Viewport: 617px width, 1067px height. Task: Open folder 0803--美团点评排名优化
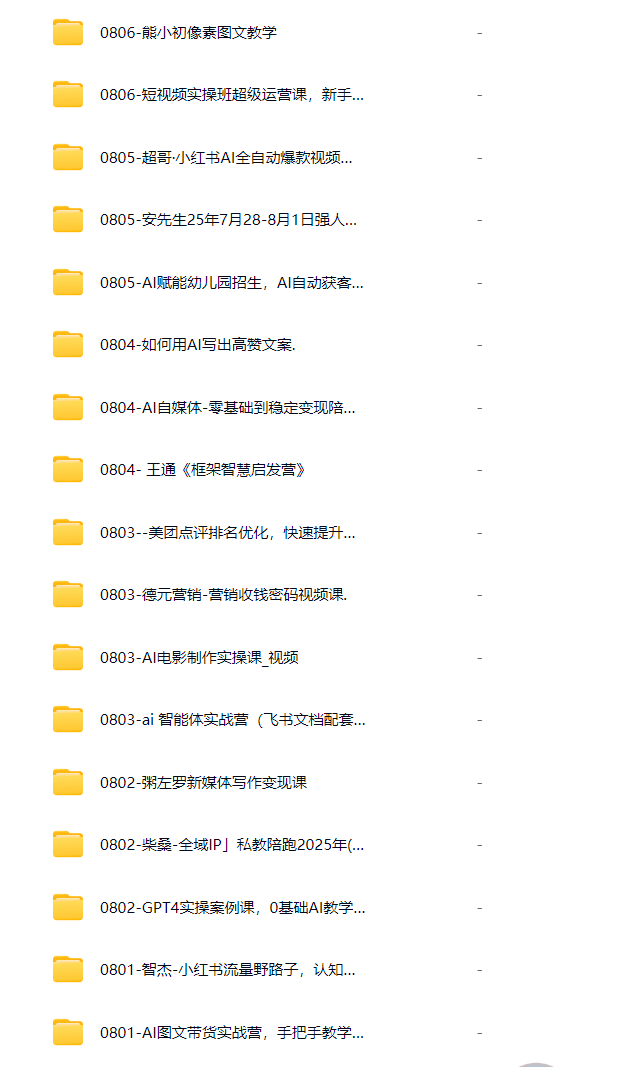(227, 533)
